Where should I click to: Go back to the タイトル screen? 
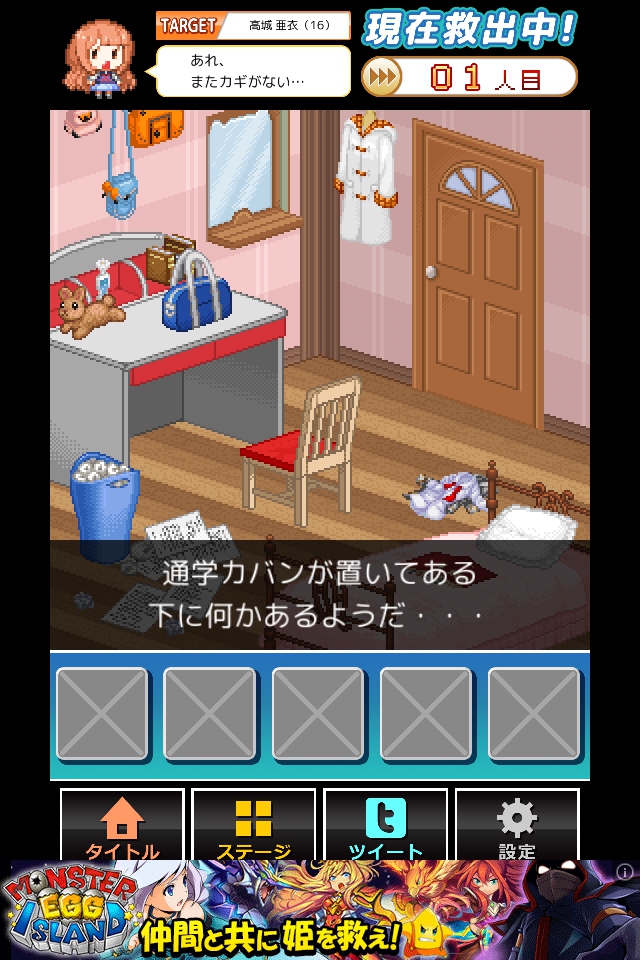(122, 827)
